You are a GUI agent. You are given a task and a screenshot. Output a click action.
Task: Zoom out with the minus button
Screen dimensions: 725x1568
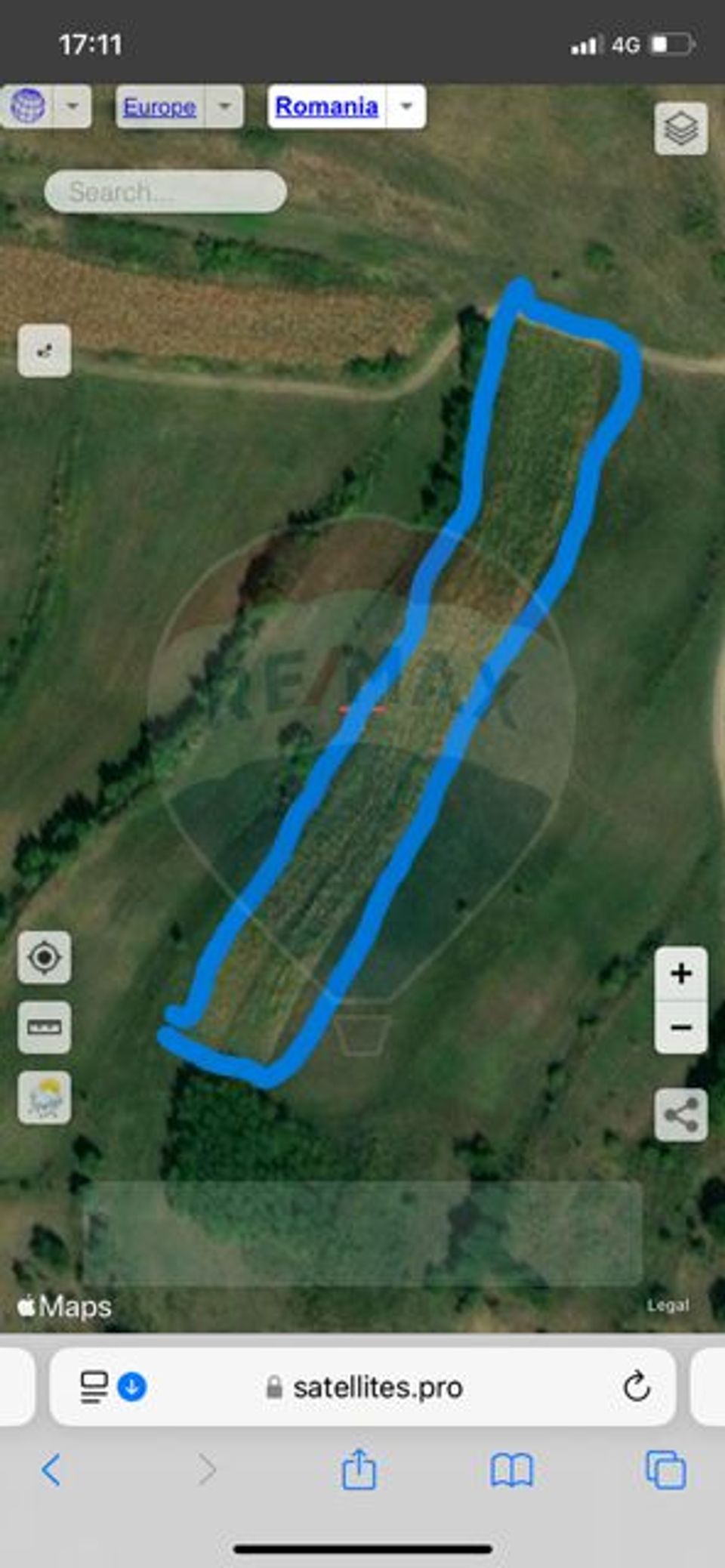680,1028
